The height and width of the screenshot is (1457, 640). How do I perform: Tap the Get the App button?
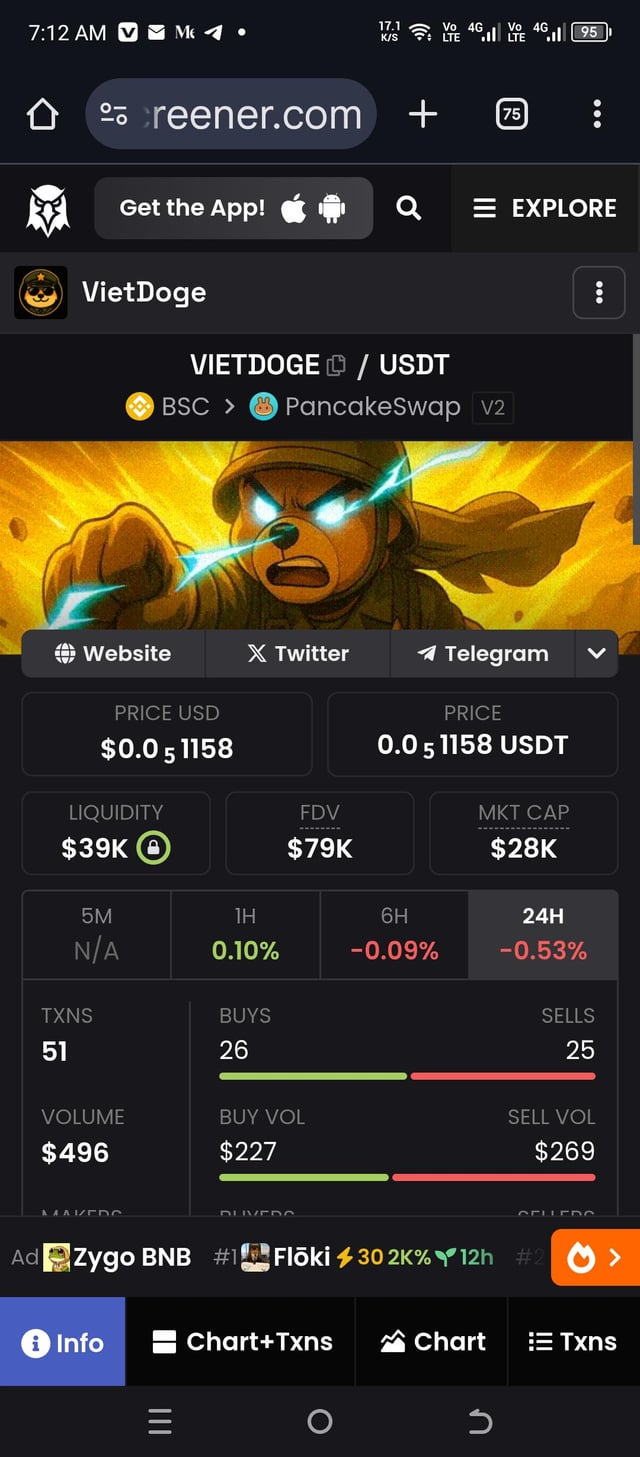pyautogui.click(x=233, y=208)
